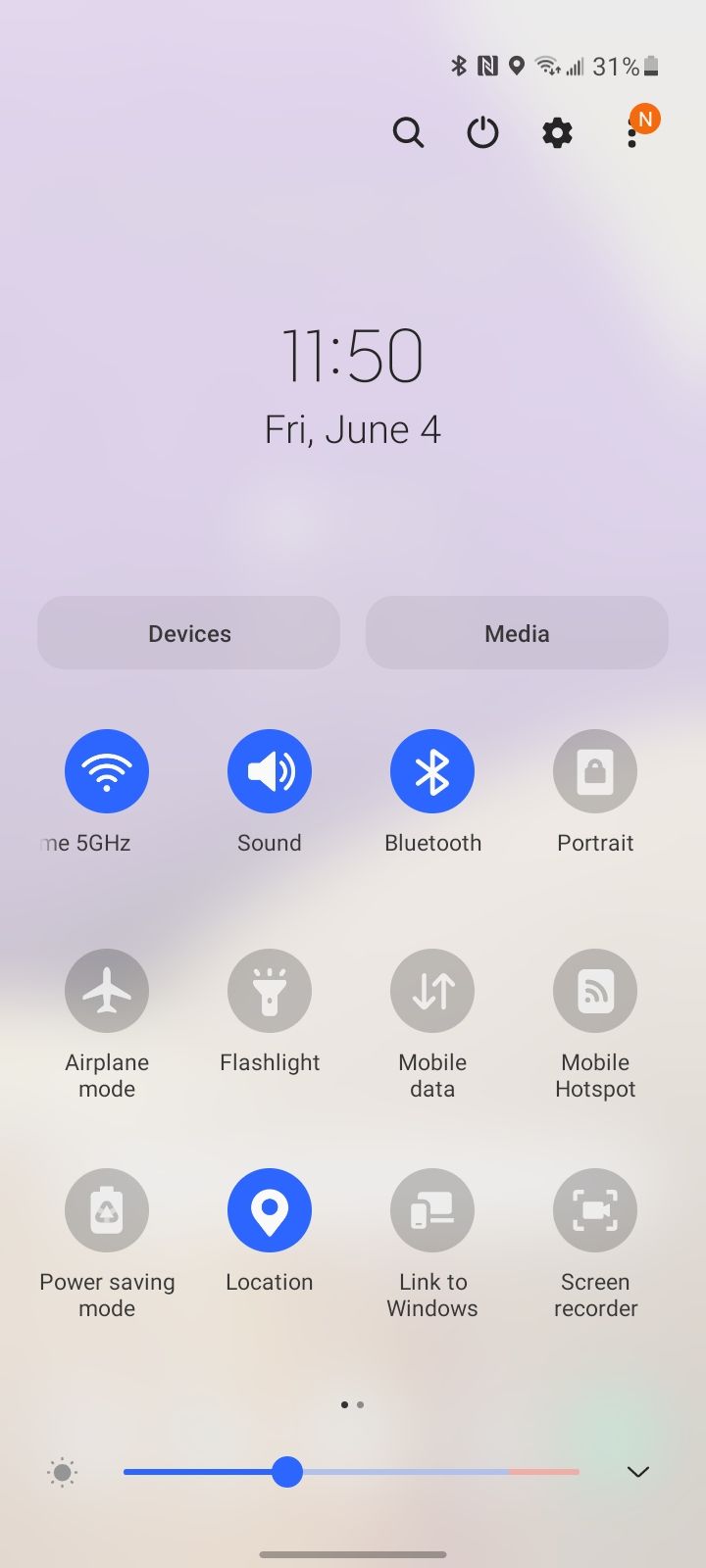Start the Screen recorder
706x1568 pixels.
pos(595,1210)
